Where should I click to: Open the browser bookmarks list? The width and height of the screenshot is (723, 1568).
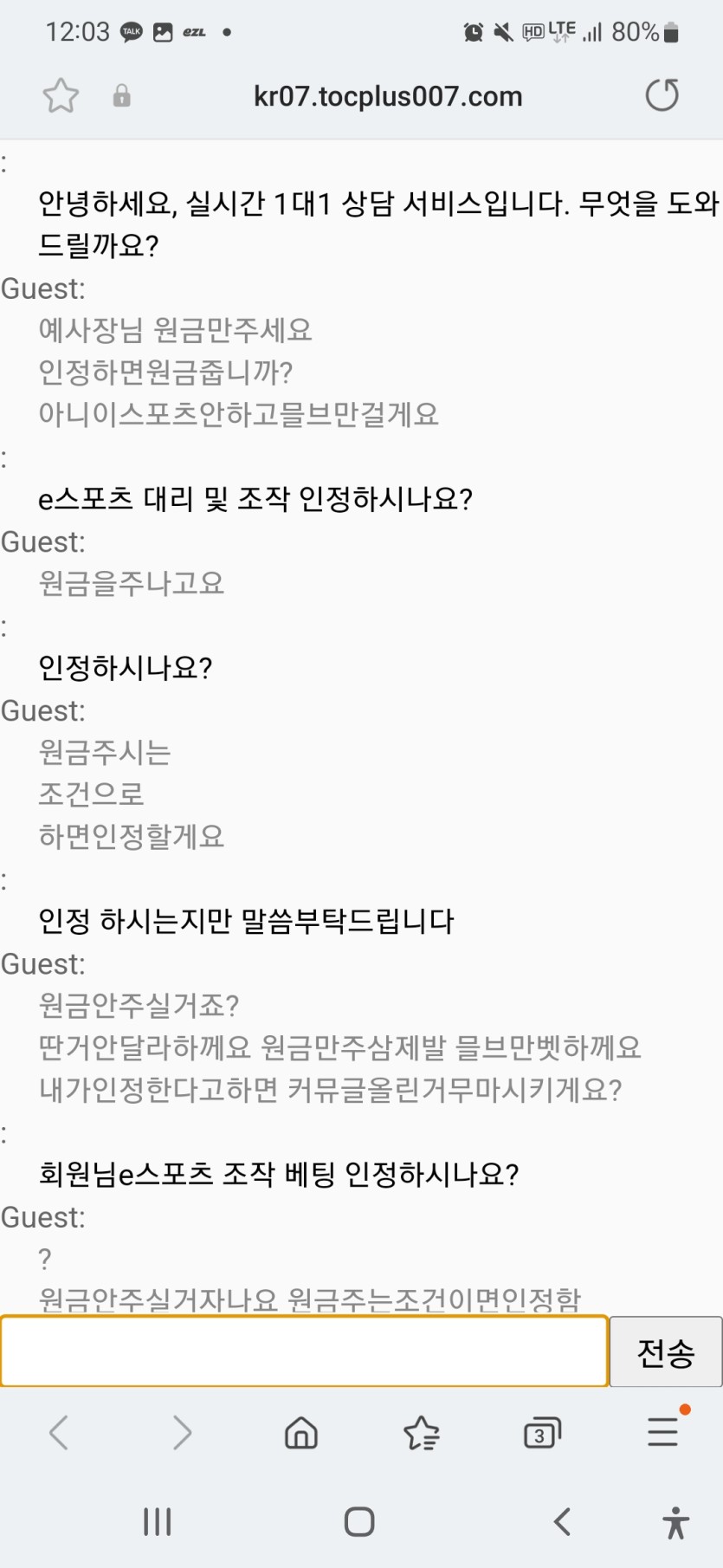click(422, 1433)
